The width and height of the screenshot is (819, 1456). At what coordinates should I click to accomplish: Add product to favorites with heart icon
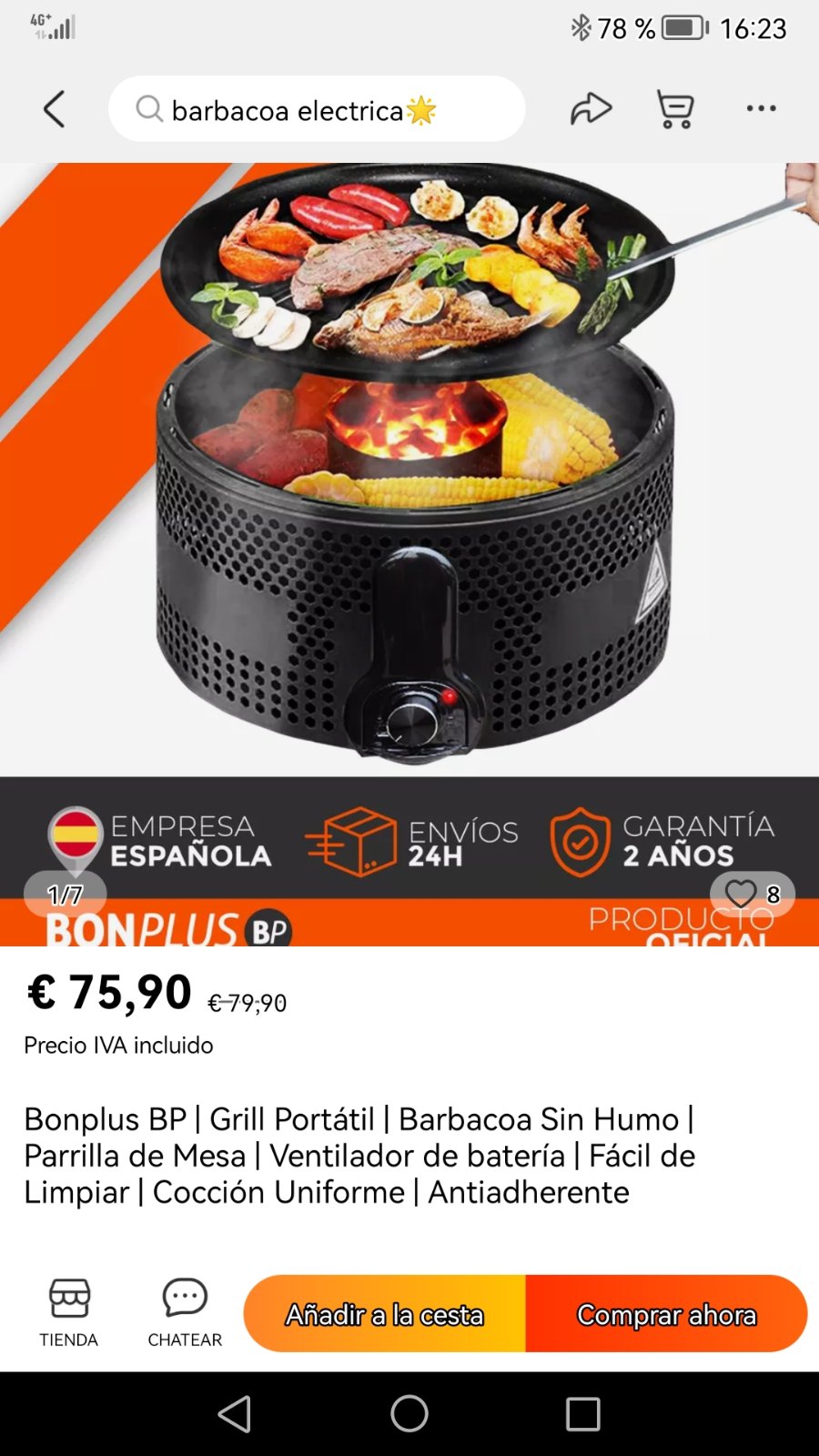[741, 895]
